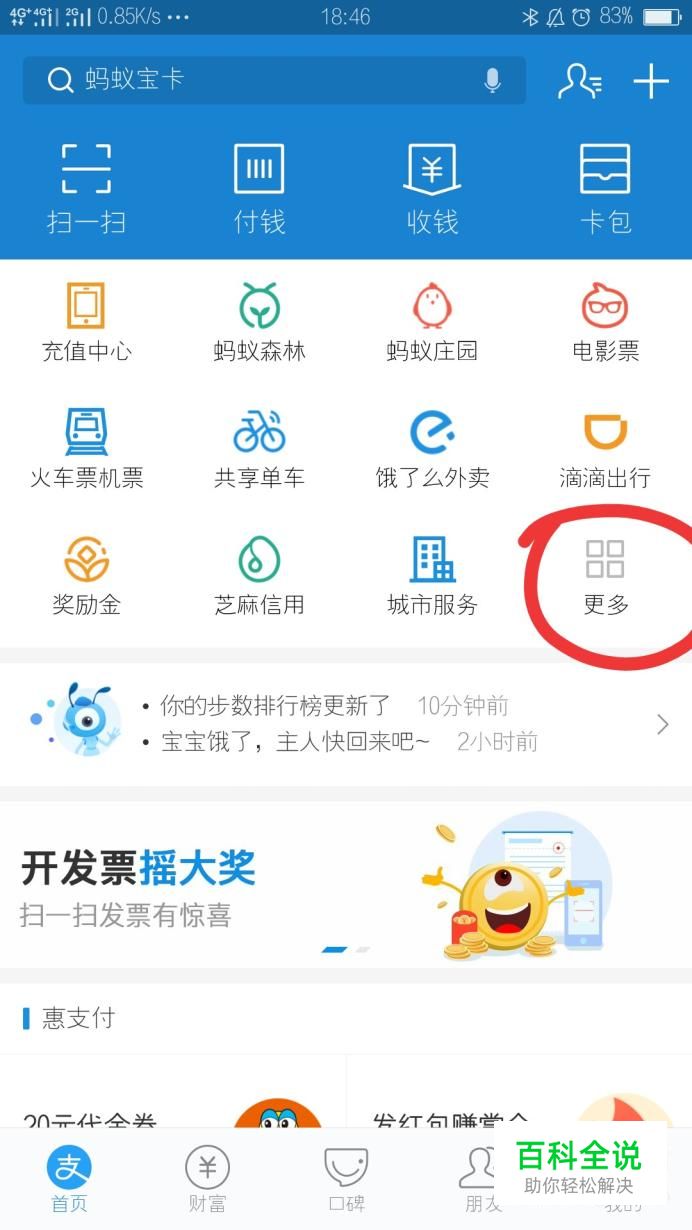Open 充值中心
This screenshot has width=692, height=1230.
(86, 322)
